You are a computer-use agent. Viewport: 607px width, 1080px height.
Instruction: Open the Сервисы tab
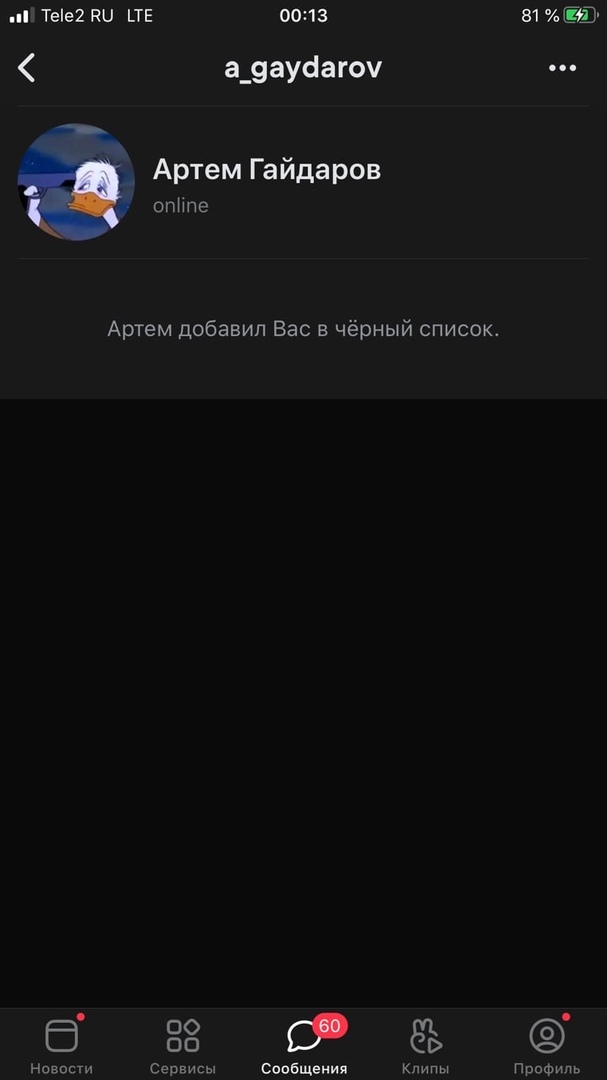[183, 1045]
